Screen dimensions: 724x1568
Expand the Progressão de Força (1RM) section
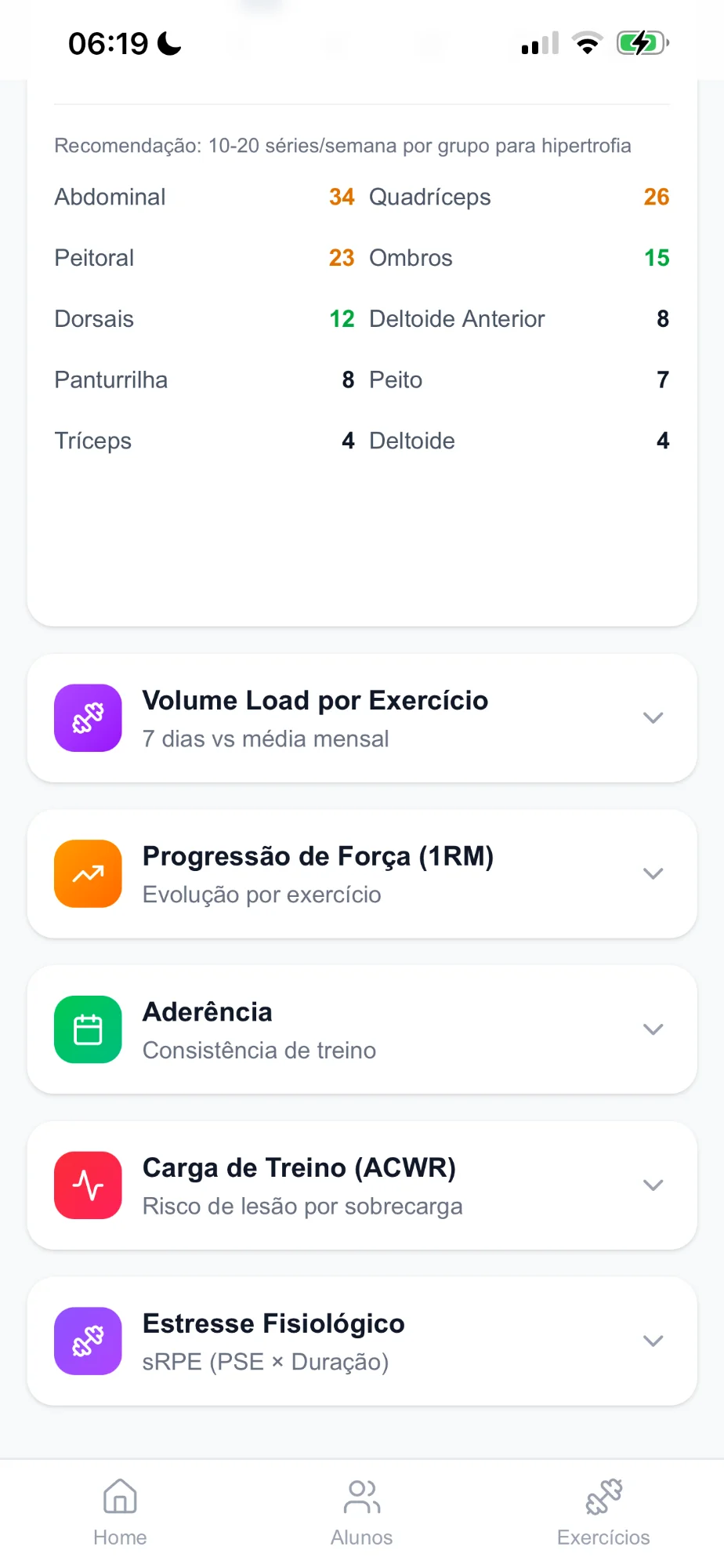(653, 873)
